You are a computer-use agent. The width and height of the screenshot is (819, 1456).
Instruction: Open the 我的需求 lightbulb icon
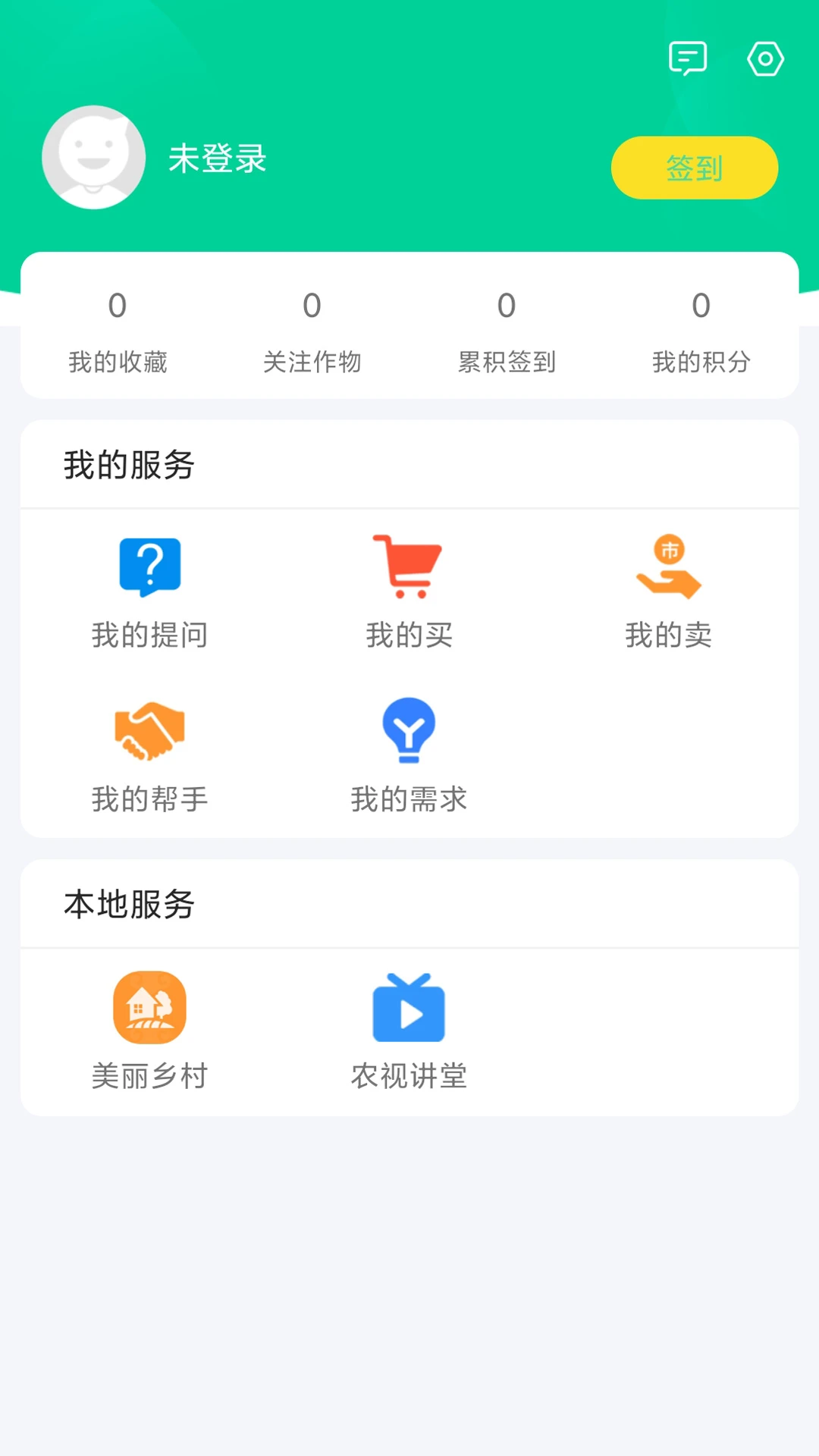point(409,730)
